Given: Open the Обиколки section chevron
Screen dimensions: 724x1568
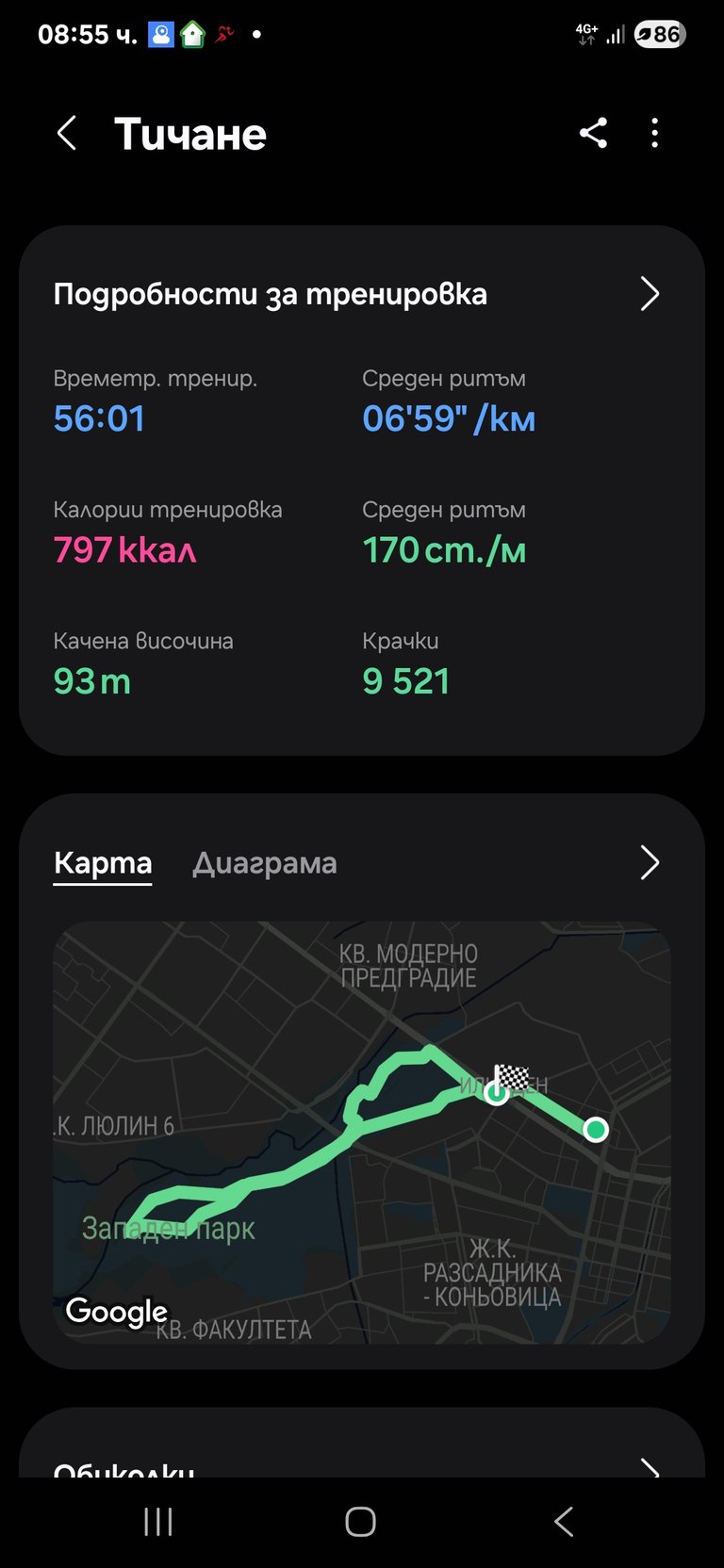Looking at the screenshot, I should [650, 1468].
